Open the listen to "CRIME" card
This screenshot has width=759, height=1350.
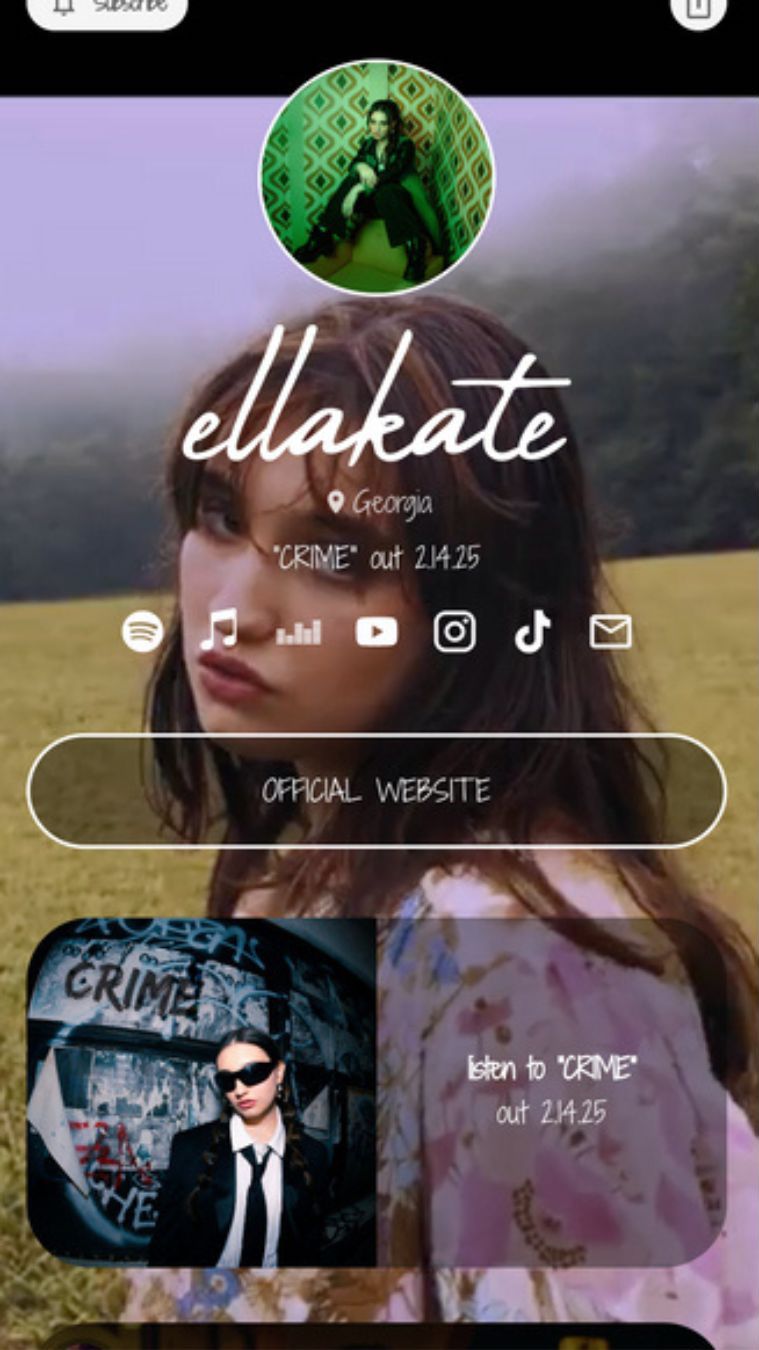point(376,1092)
